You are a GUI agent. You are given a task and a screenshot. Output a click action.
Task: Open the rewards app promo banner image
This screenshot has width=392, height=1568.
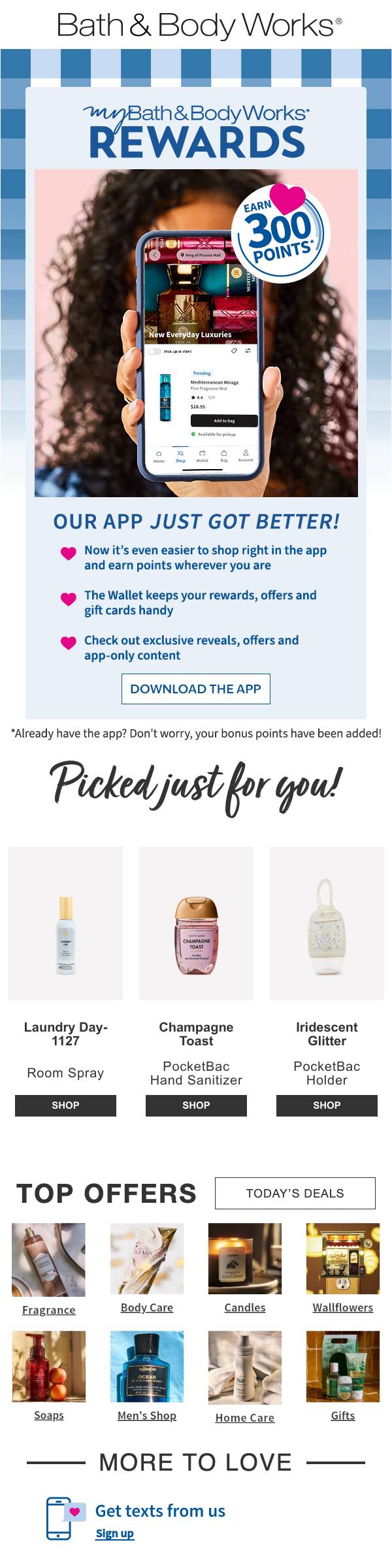pos(196,333)
